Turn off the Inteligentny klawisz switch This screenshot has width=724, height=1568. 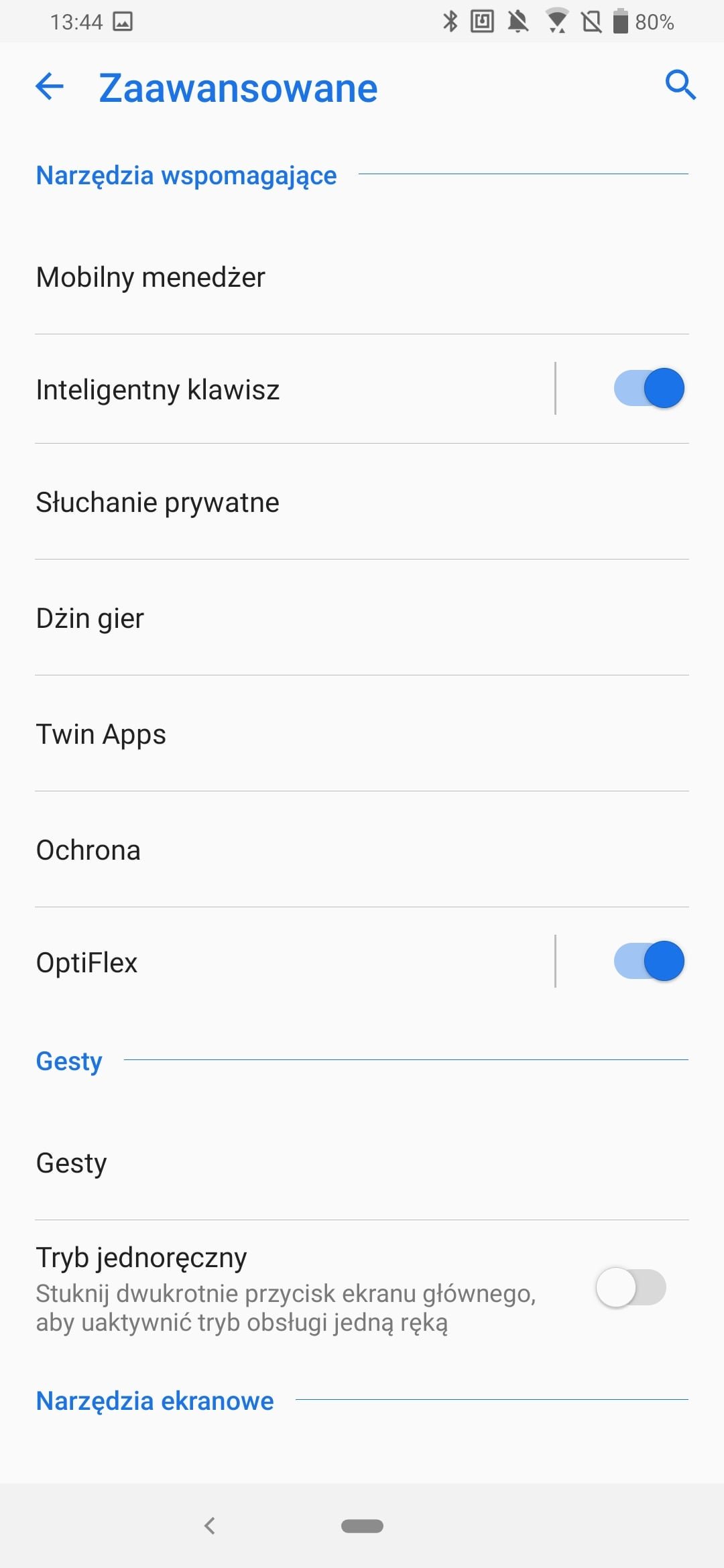click(x=649, y=388)
